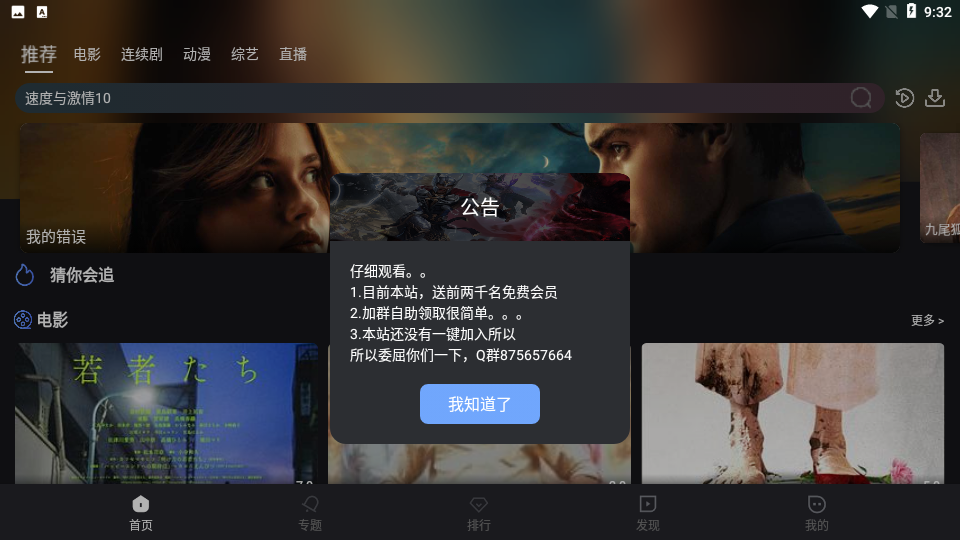Tap the search box showing 速度与激情10
This screenshot has width=960, height=540.
click(430, 98)
